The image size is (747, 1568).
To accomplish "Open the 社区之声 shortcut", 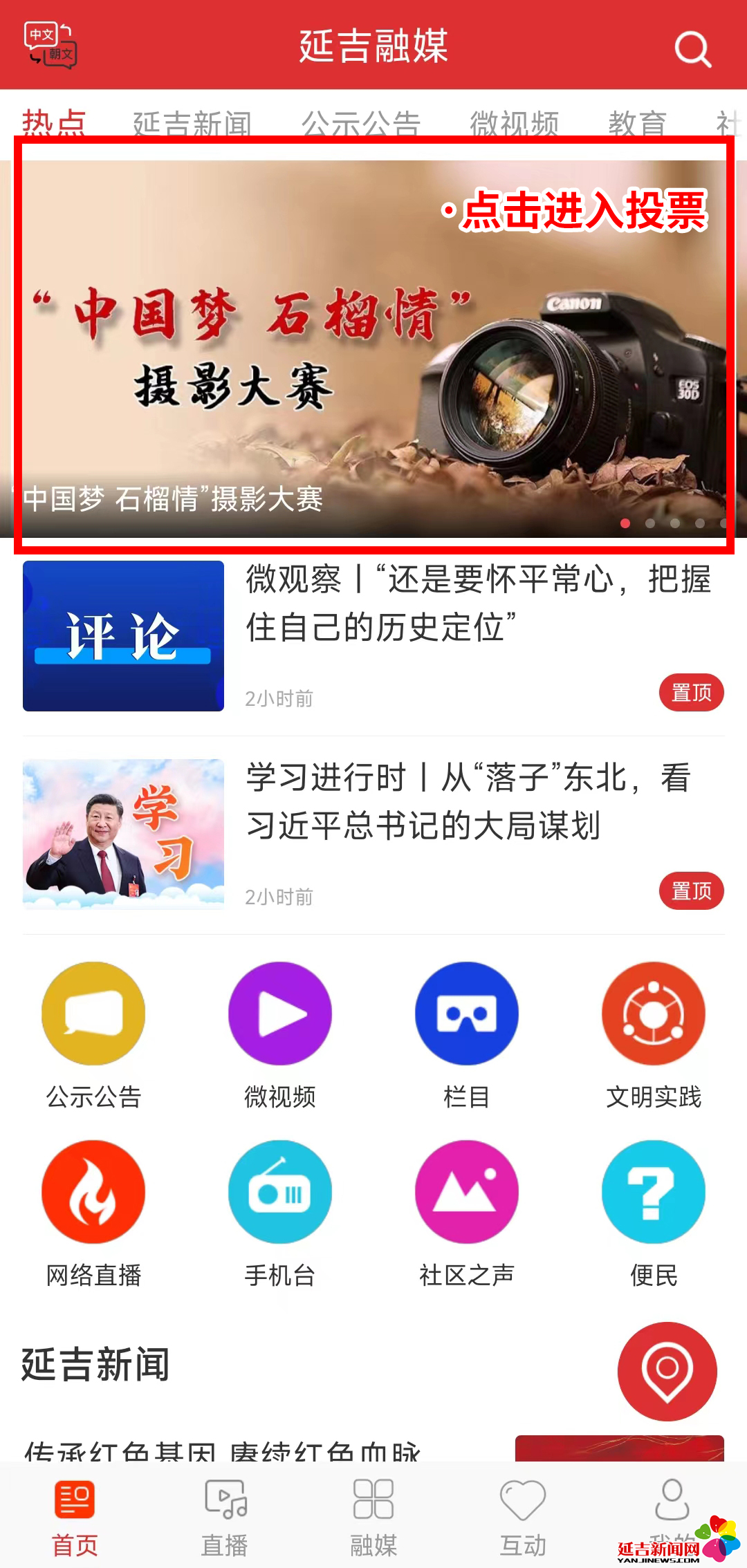I will 467,1192.
